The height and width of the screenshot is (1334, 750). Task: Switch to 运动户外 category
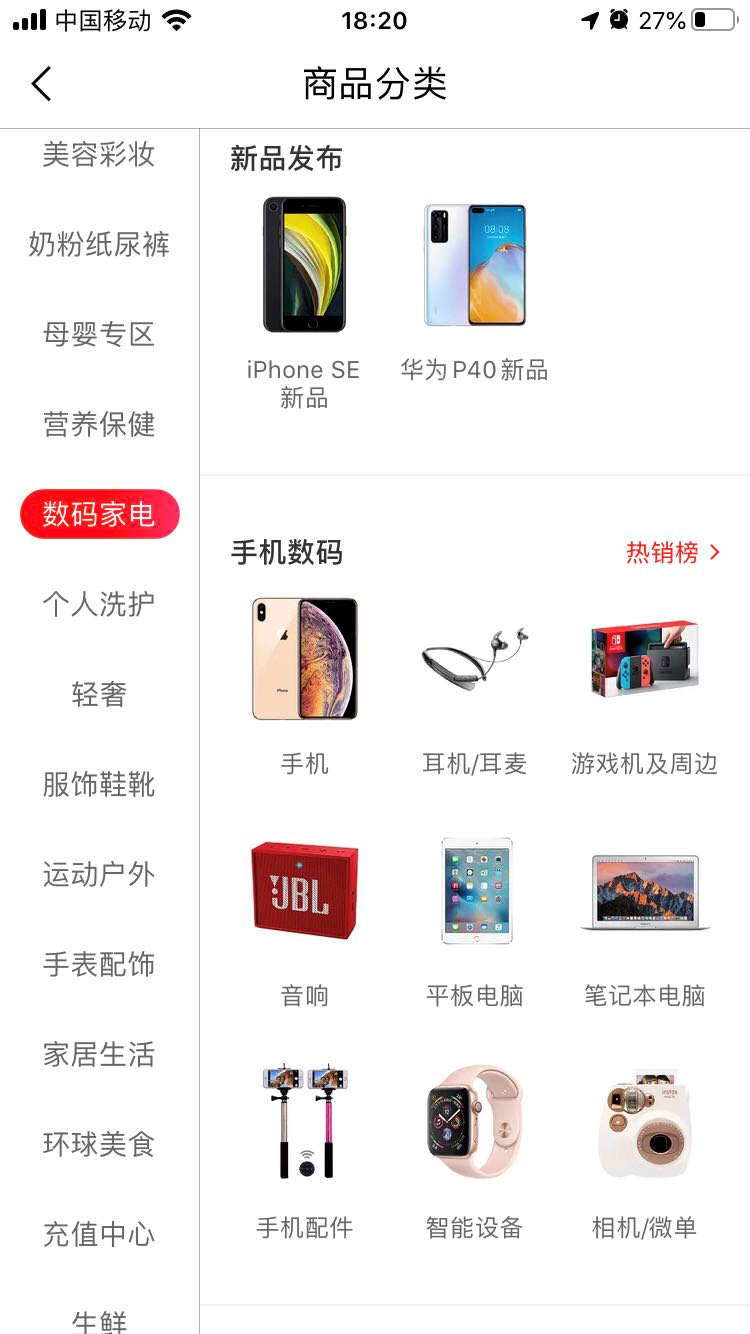tap(99, 875)
